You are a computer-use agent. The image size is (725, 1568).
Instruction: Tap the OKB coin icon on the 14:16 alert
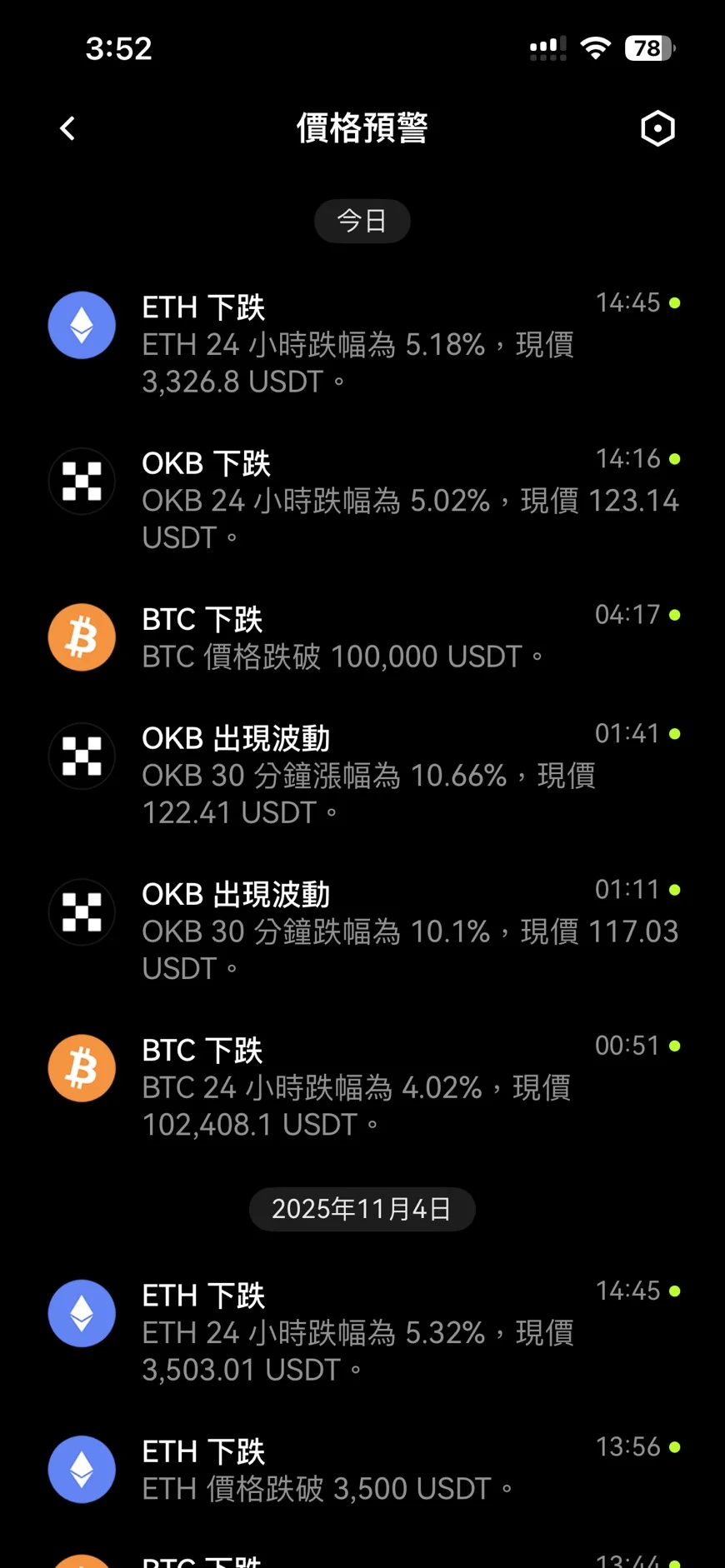click(81, 481)
